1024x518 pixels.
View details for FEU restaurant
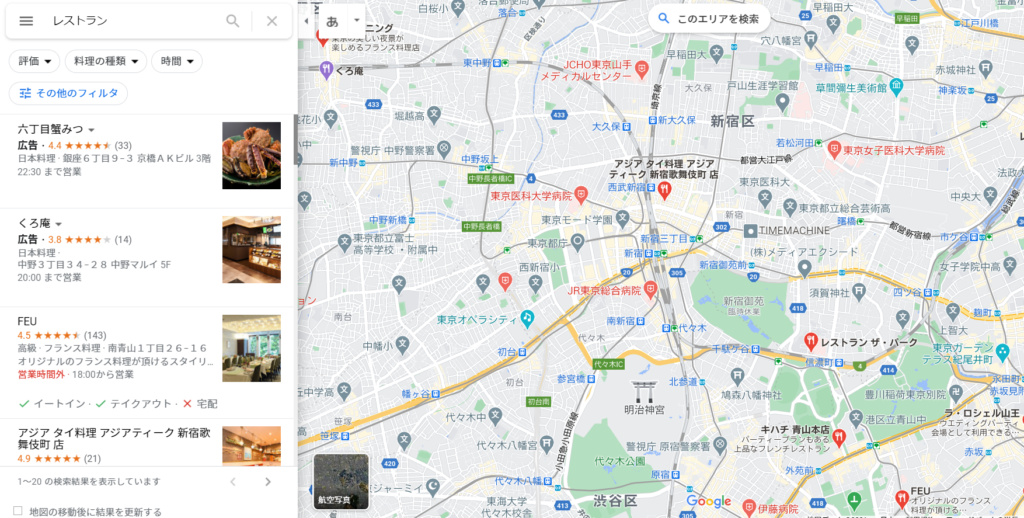(27, 321)
